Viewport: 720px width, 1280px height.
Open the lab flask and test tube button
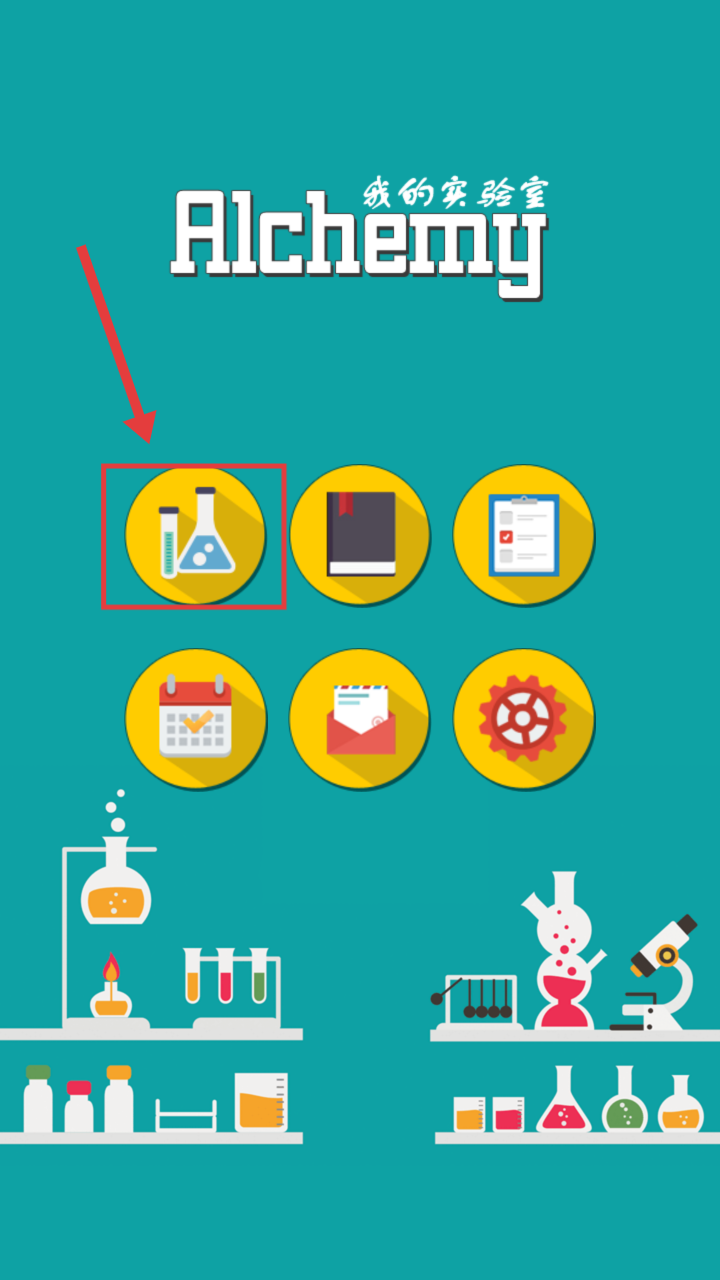point(195,536)
